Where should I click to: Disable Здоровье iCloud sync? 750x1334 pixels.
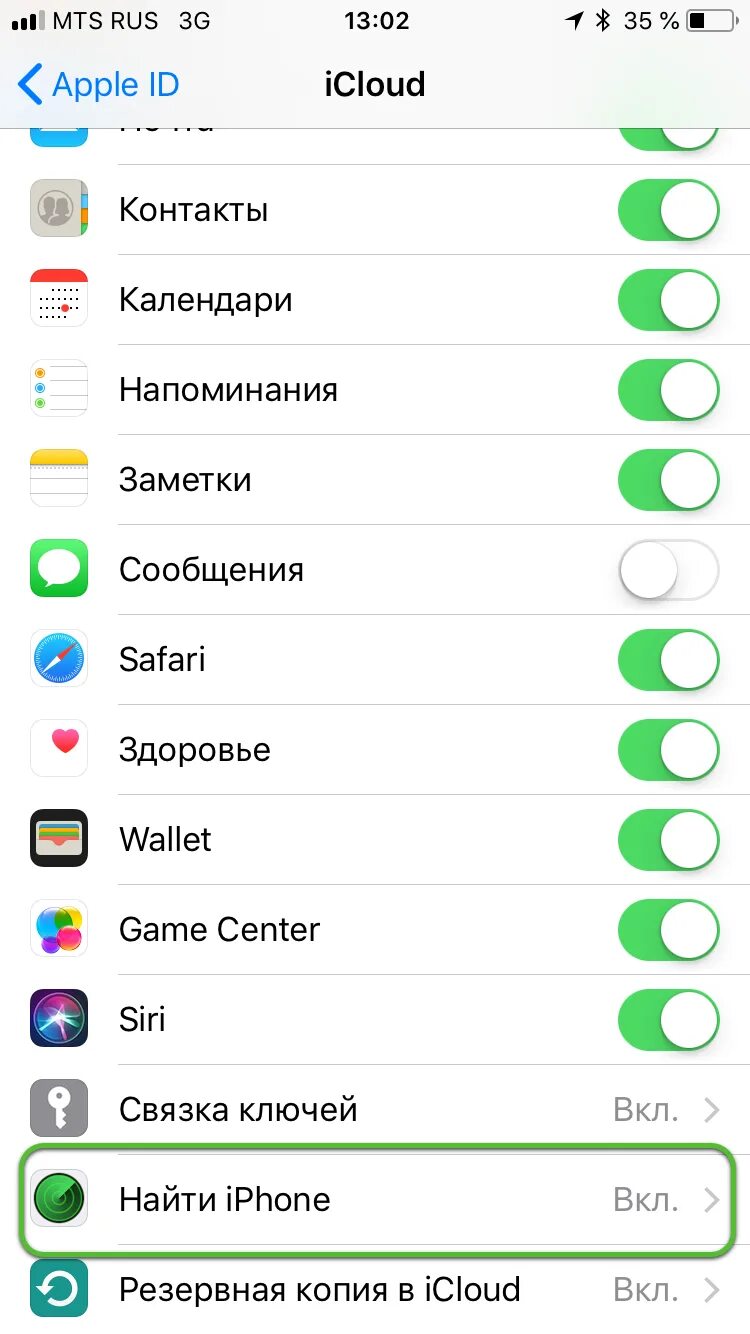click(x=669, y=750)
